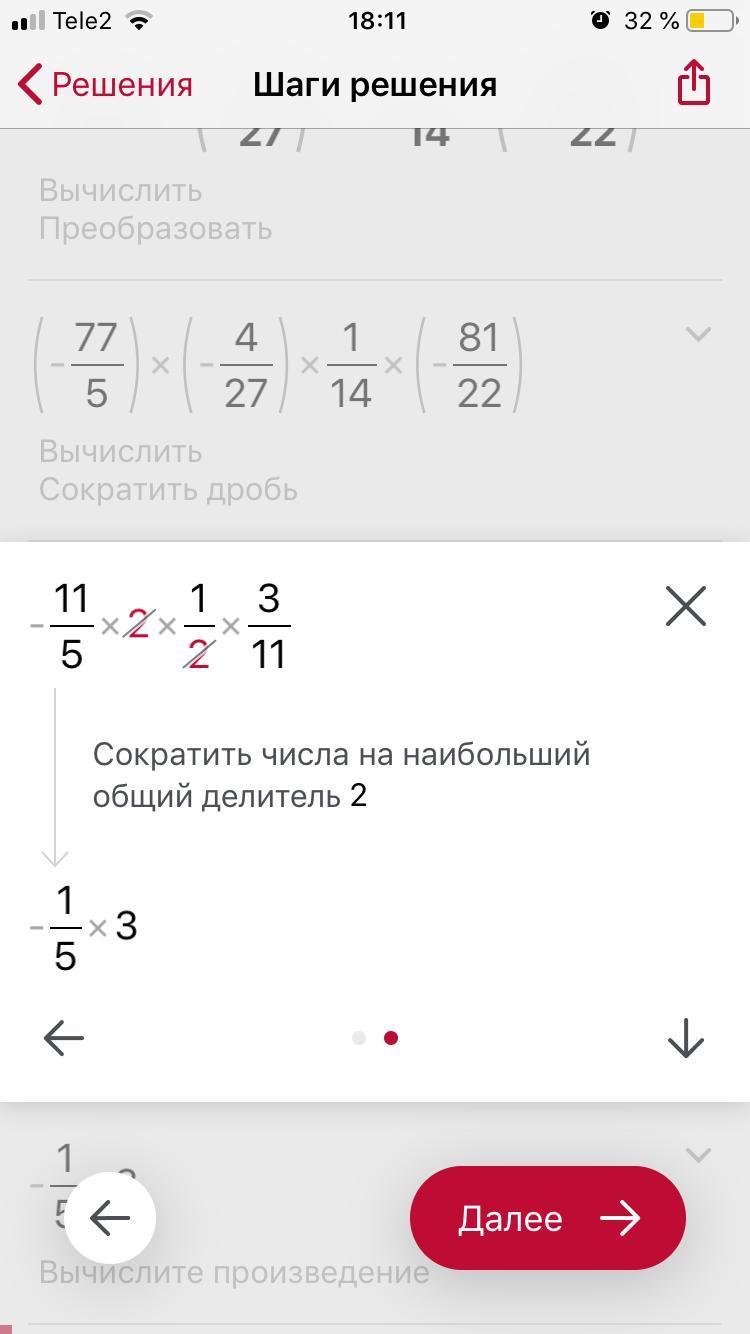This screenshot has width=750, height=1334.
Task: Share the solution steps
Action: (x=693, y=83)
